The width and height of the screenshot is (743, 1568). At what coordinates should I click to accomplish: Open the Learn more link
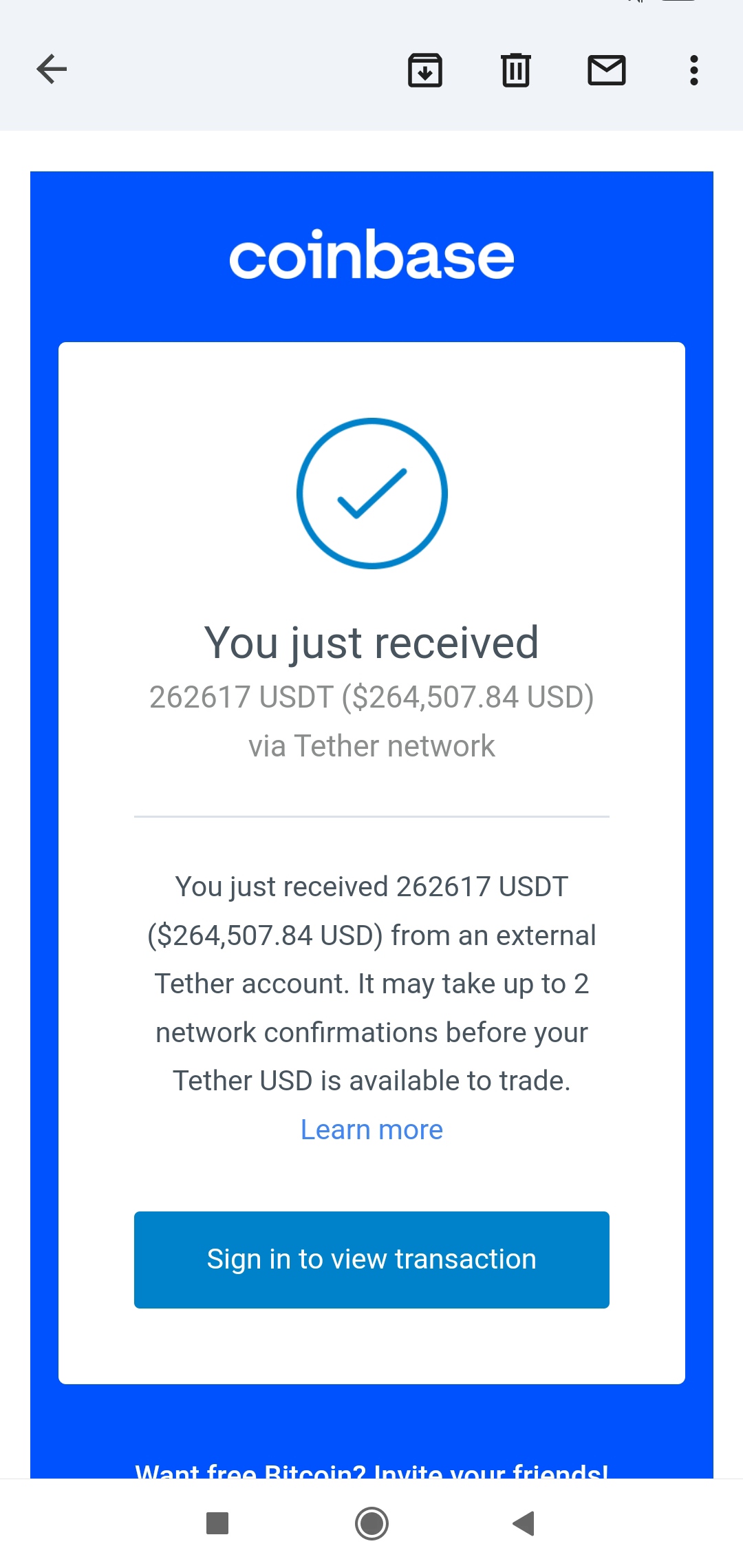[371, 1130]
